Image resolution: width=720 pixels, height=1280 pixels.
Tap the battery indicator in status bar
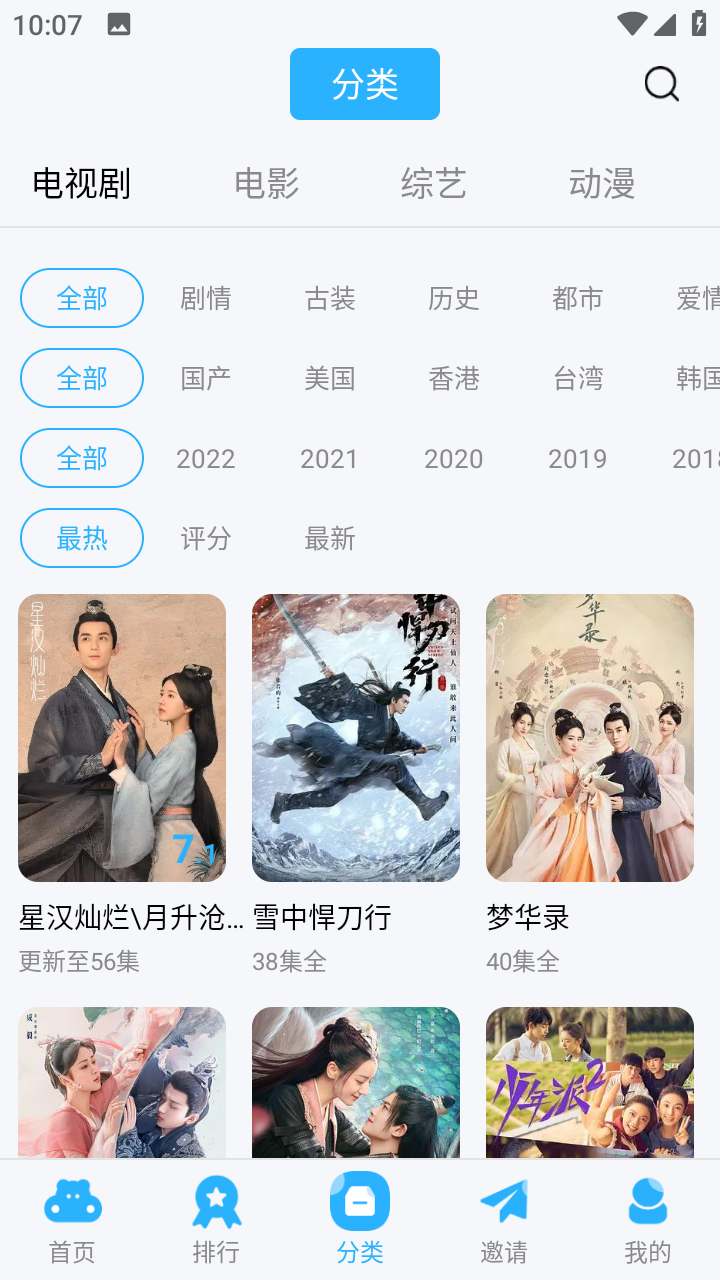coord(699,22)
